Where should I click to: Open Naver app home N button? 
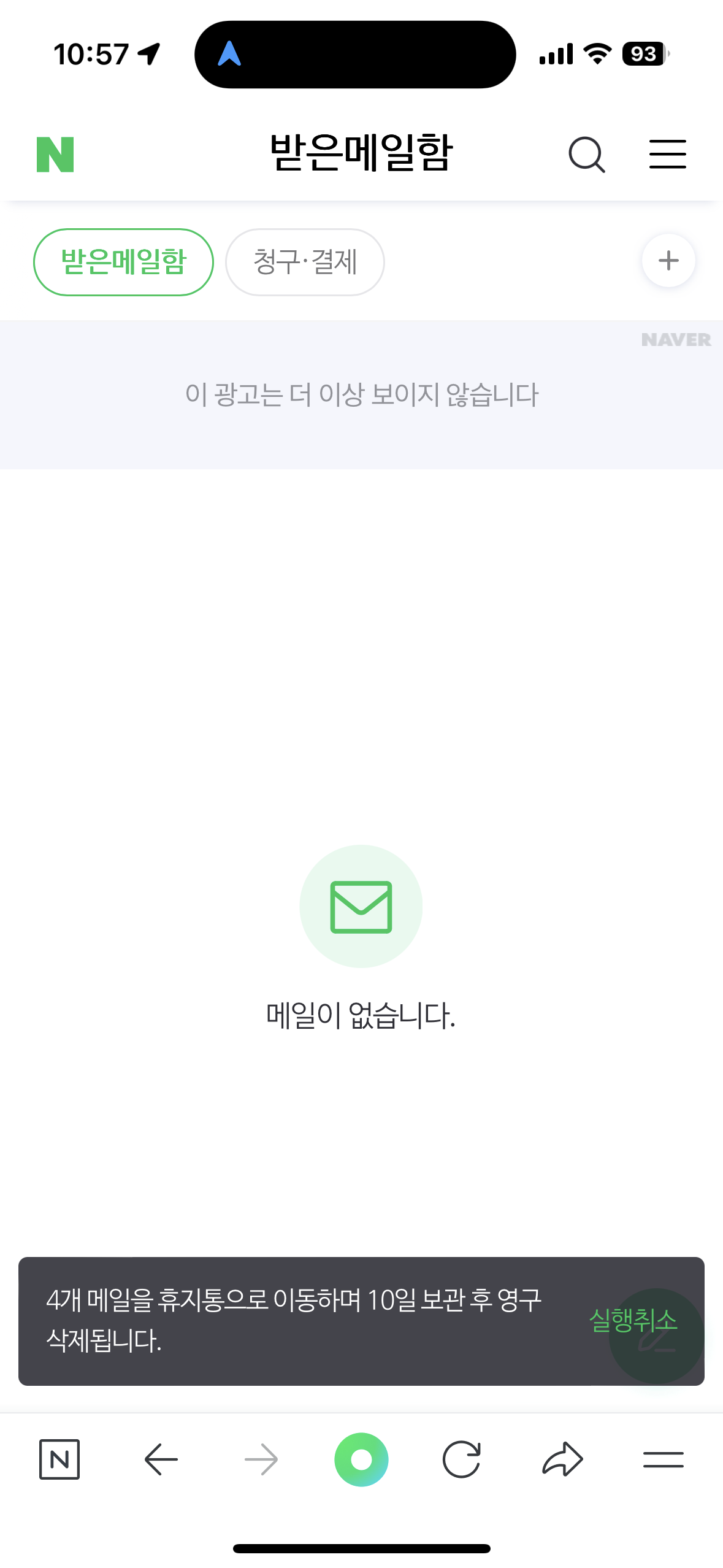pyautogui.click(x=59, y=1459)
